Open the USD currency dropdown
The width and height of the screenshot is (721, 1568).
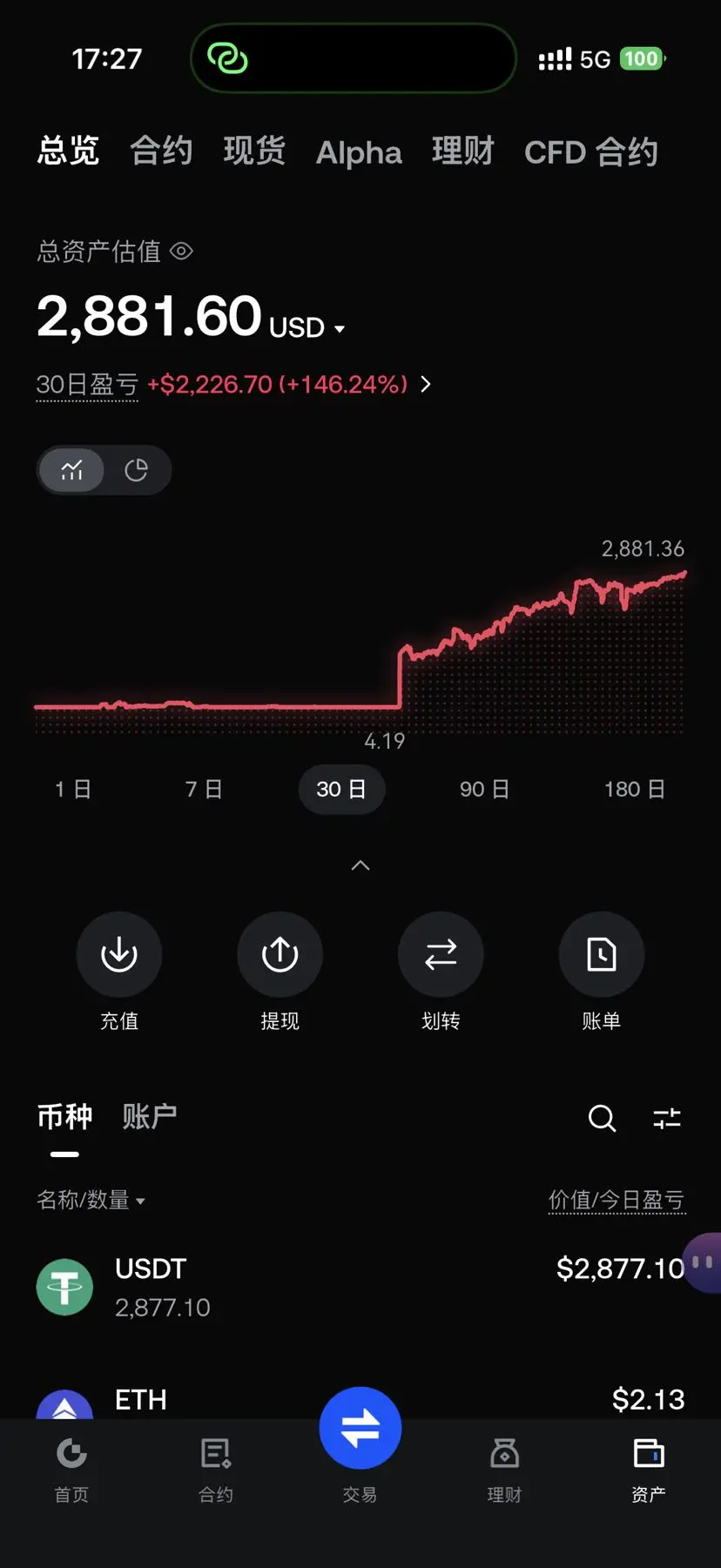307,327
